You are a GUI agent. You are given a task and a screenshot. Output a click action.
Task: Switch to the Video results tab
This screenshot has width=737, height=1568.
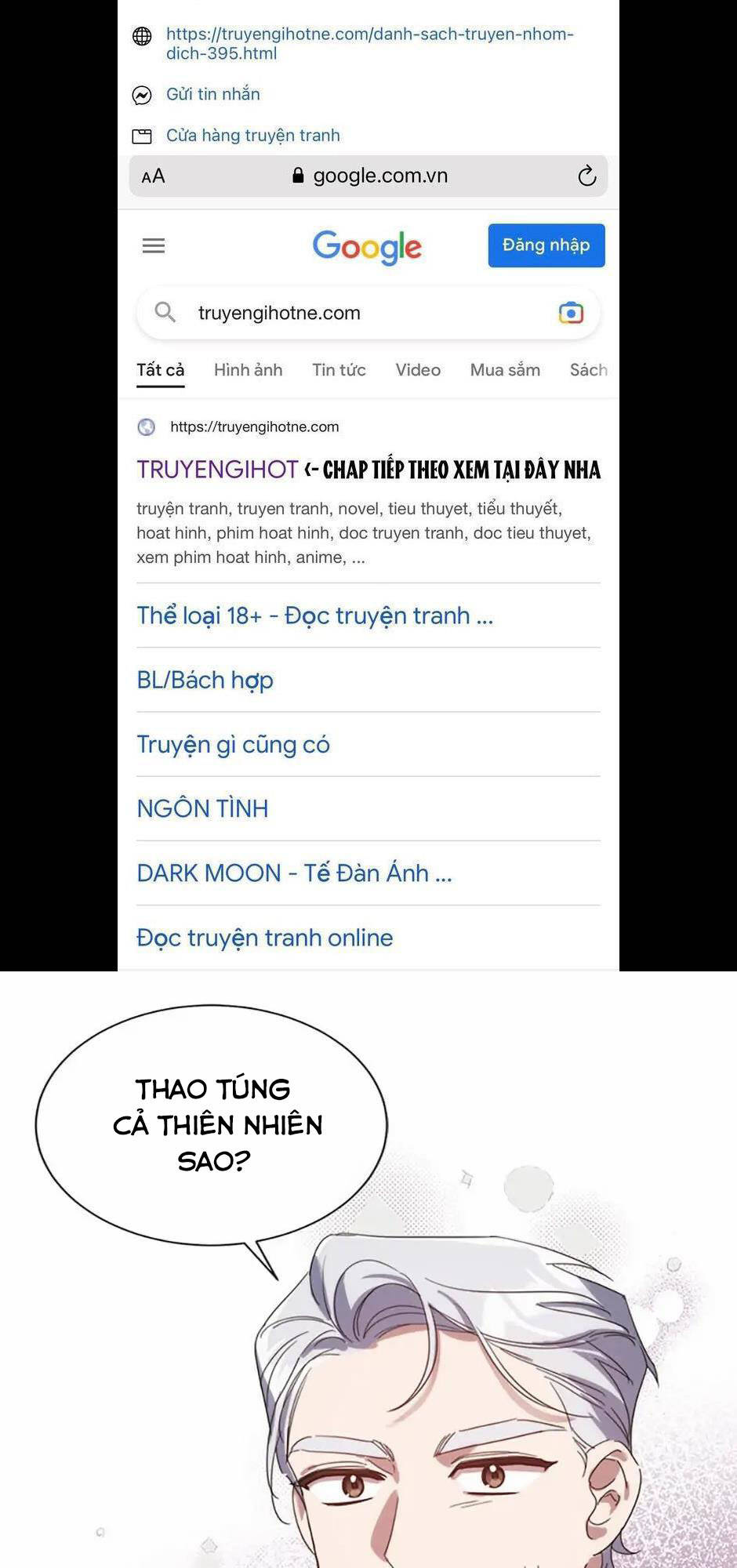(x=418, y=369)
